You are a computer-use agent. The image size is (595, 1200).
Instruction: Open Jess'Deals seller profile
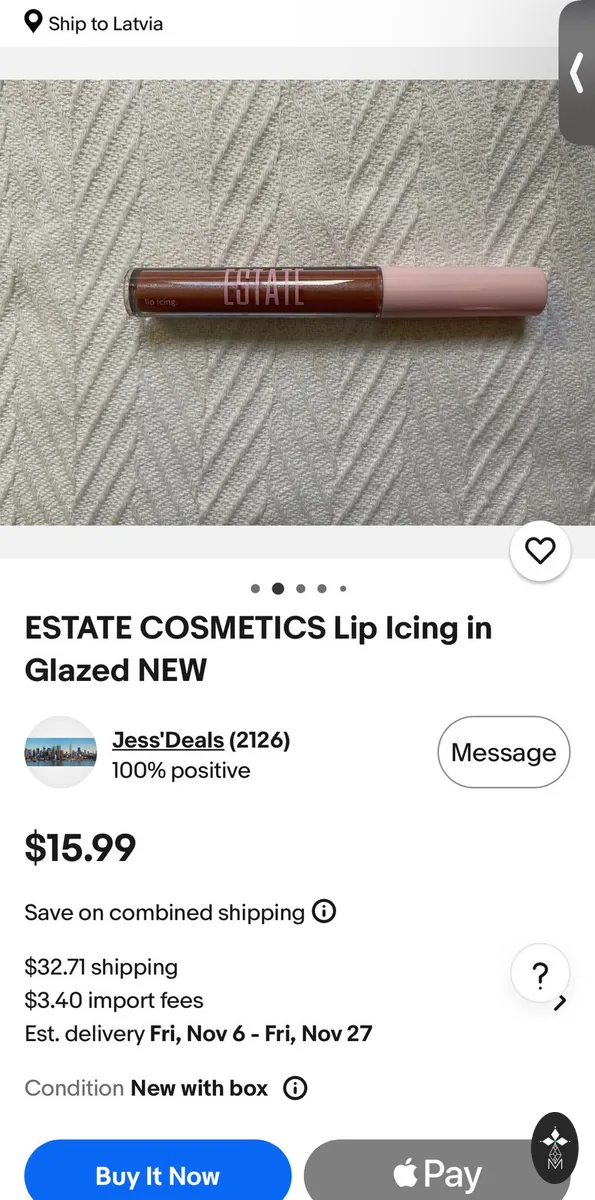point(168,740)
